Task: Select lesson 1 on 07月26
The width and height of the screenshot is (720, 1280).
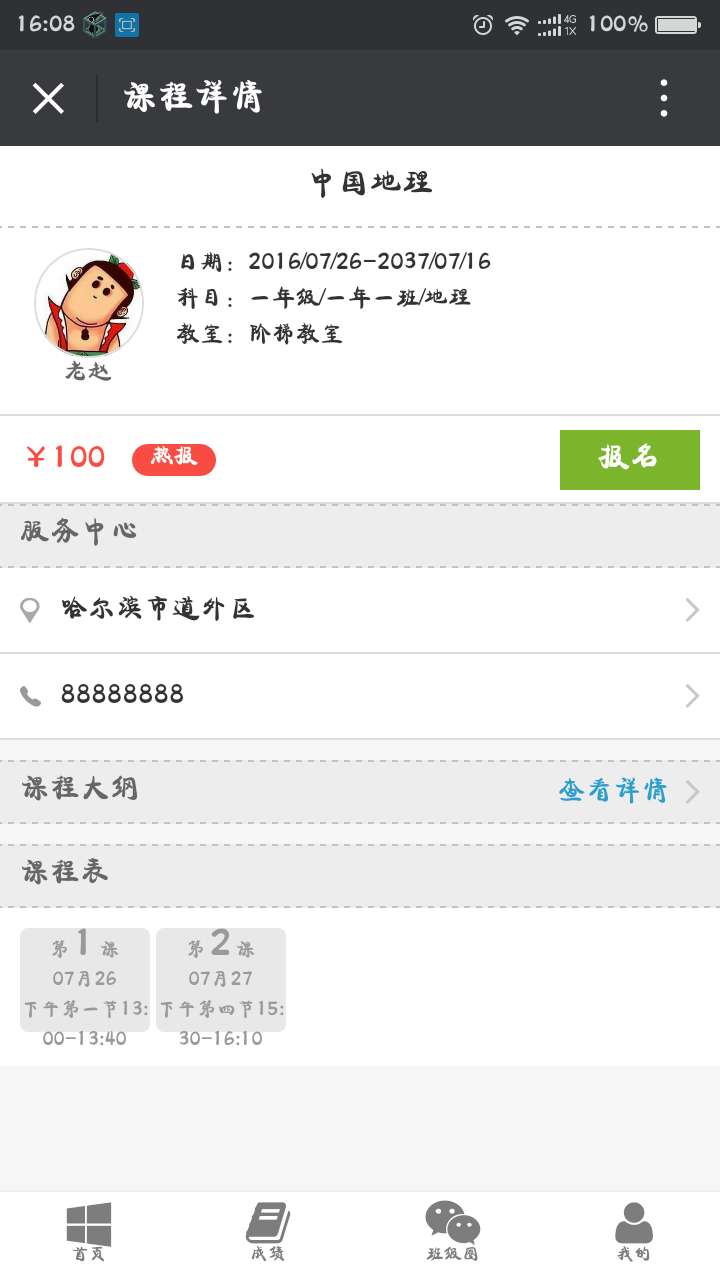Action: click(85, 980)
